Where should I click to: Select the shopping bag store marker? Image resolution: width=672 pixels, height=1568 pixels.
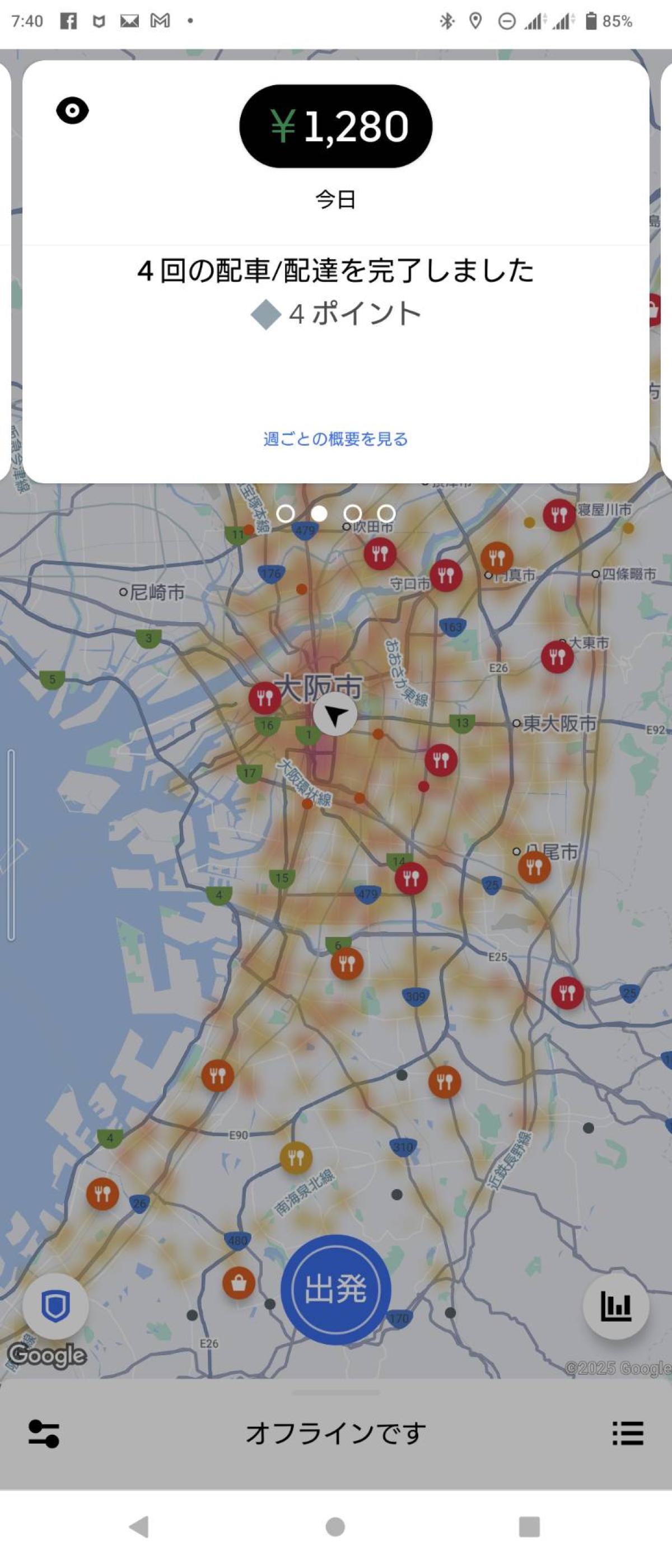(239, 1283)
